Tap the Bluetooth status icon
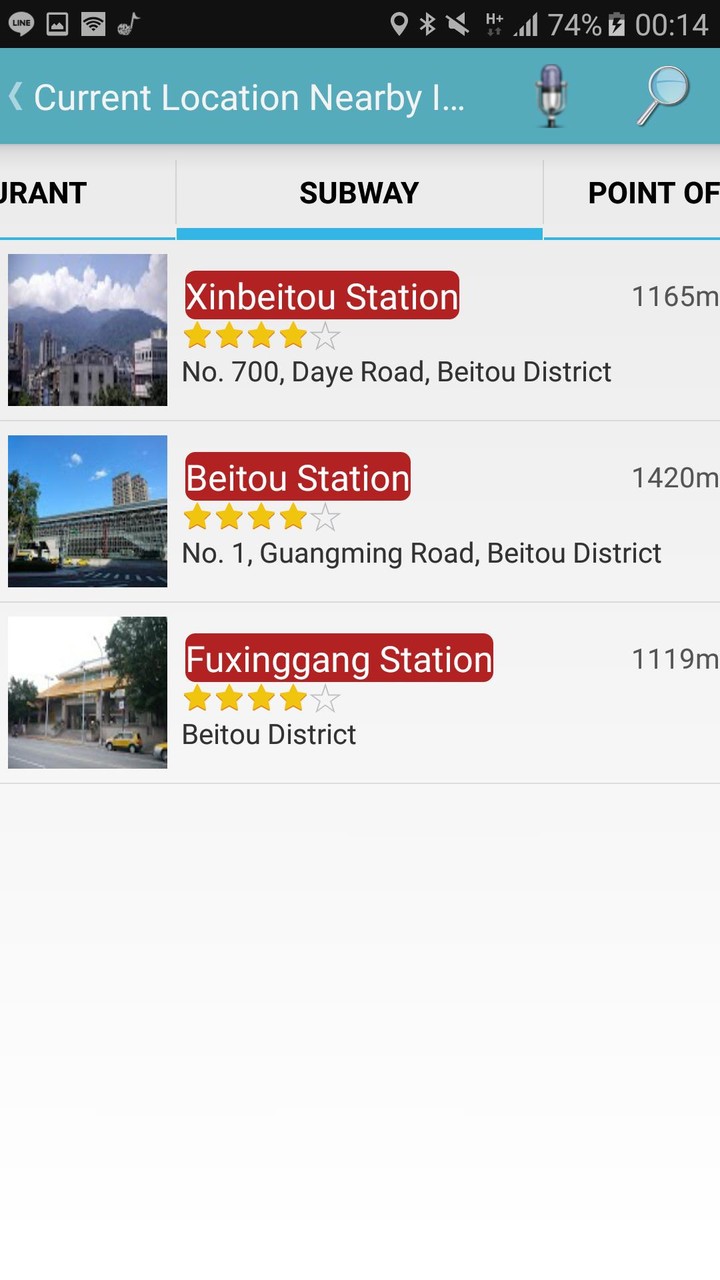This screenshot has height=1280, width=720. pos(428,20)
